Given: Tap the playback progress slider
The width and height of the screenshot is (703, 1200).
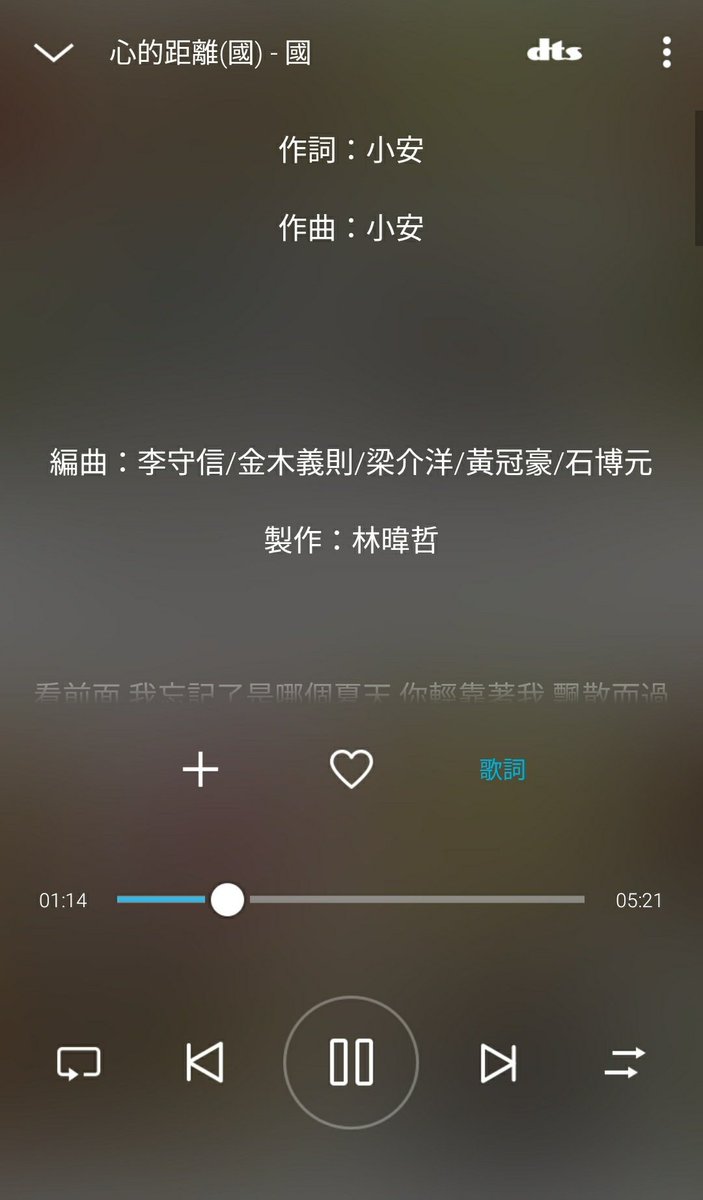Looking at the screenshot, I should coord(351,900).
